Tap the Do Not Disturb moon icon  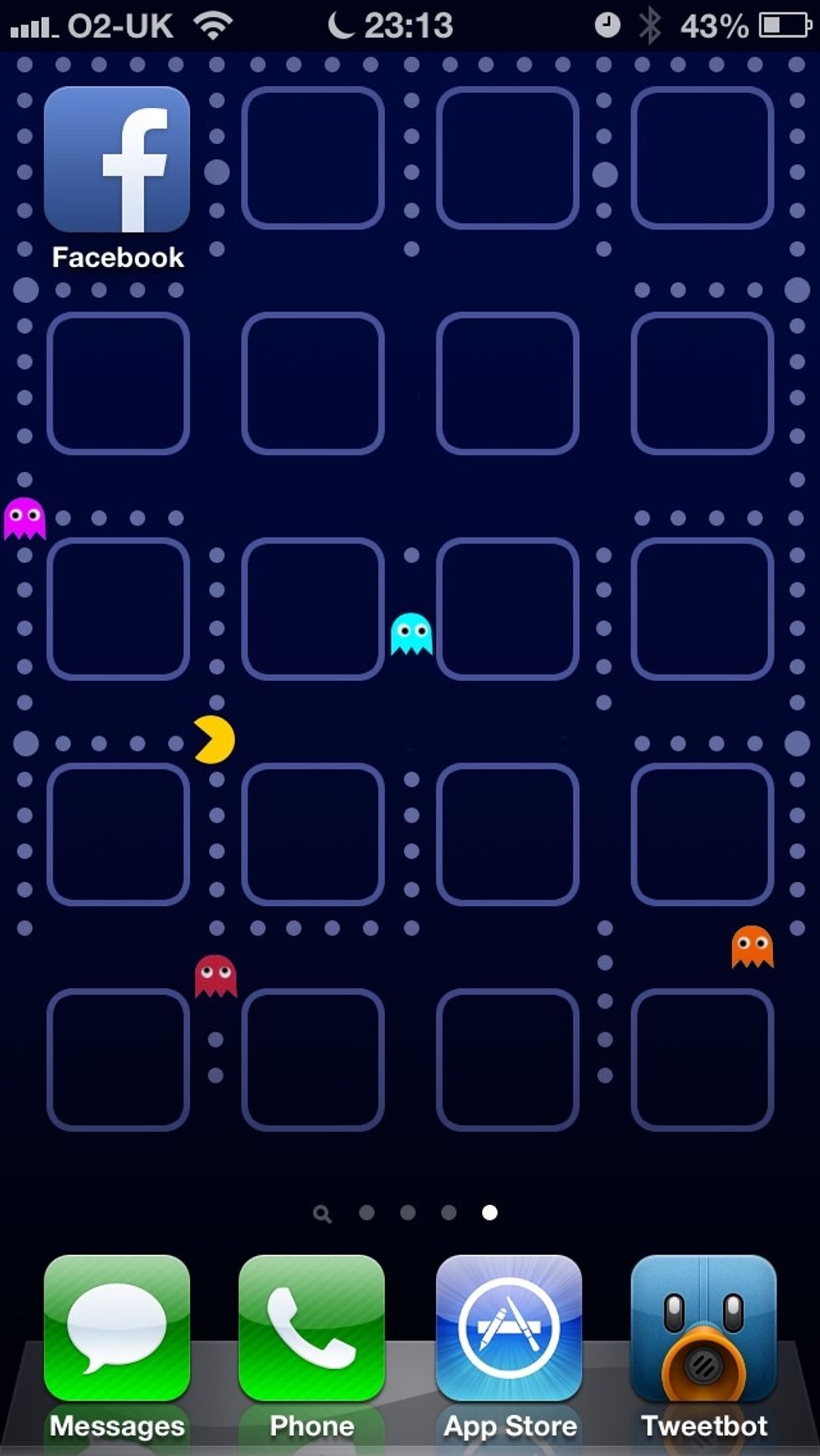tap(342, 25)
